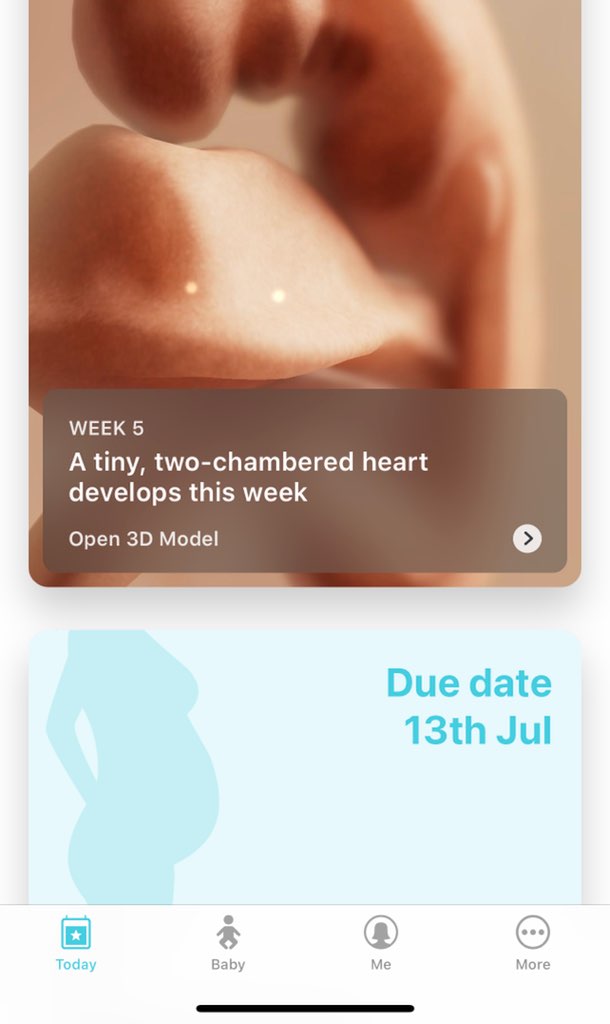Switch to the Today tab
610x1024 pixels.
tap(76, 943)
